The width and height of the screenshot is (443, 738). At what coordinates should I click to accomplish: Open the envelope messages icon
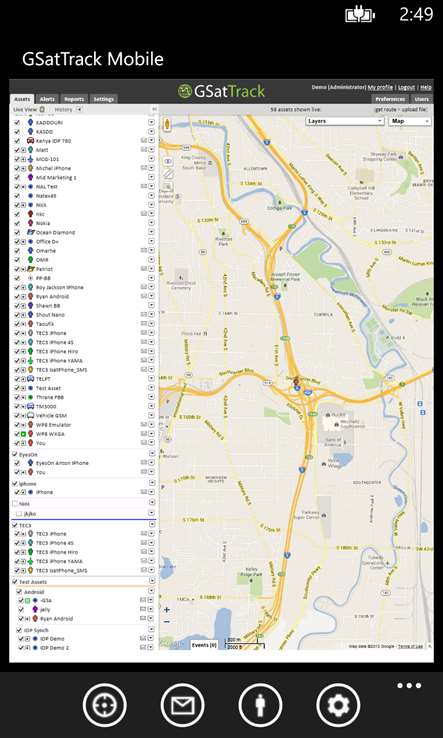[x=182, y=705]
